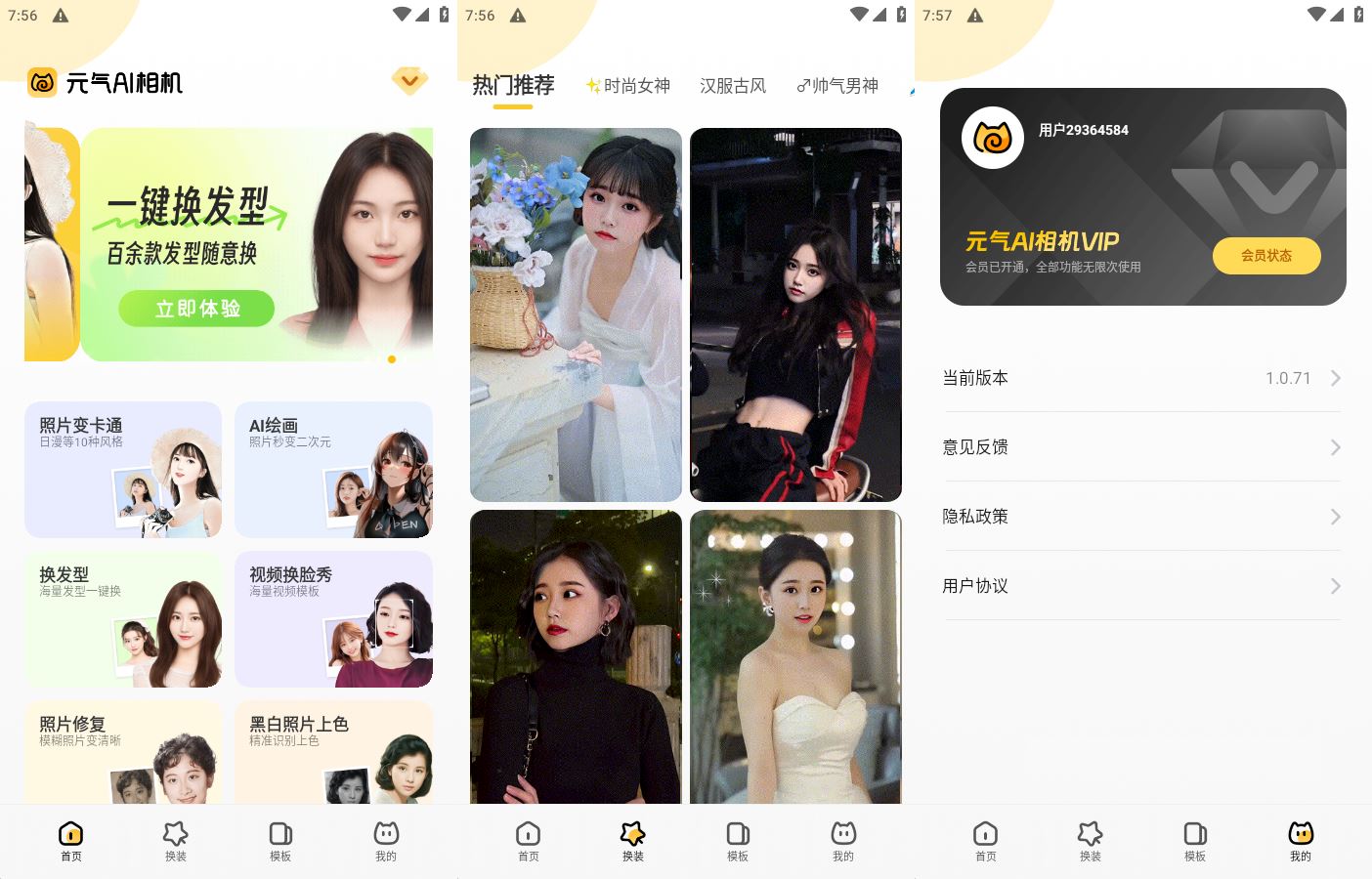1372x879 pixels.
Task: Open the 换发型 feature card
Action: [x=123, y=619]
